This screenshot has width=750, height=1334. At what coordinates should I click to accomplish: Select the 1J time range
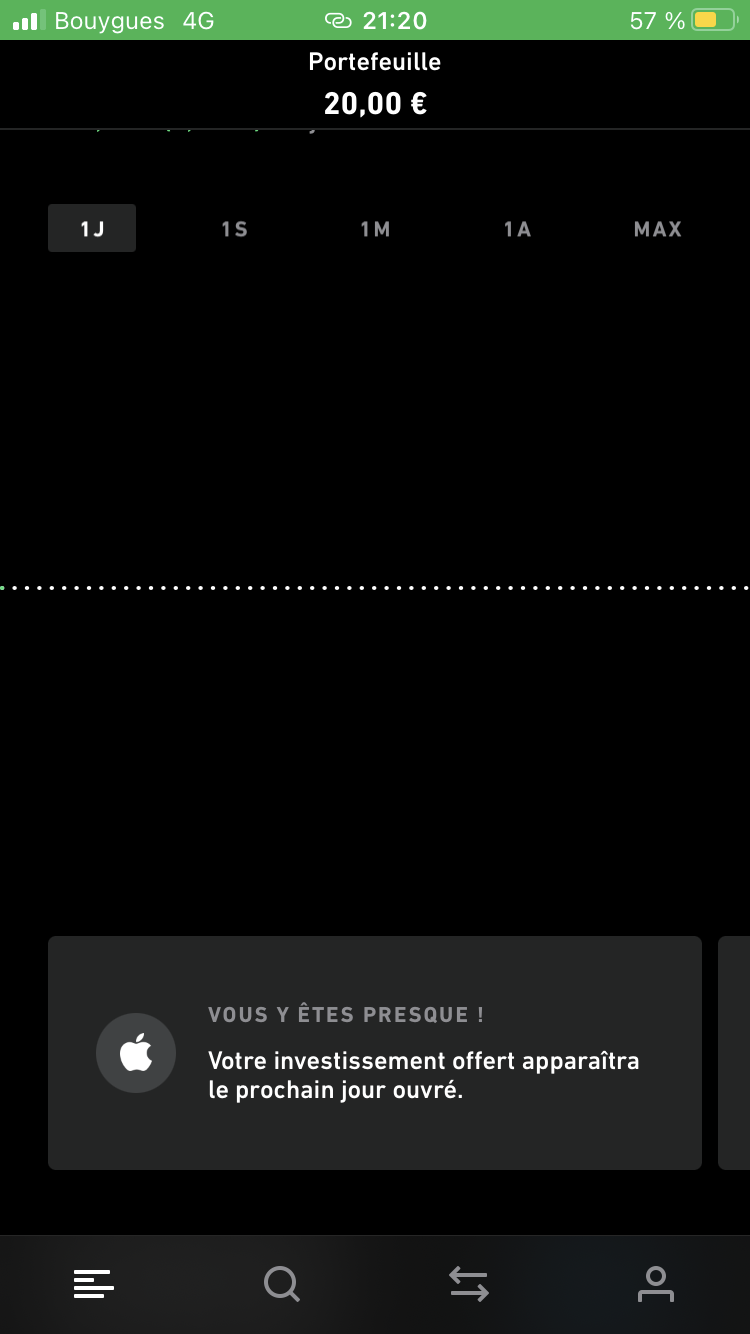[x=92, y=228]
